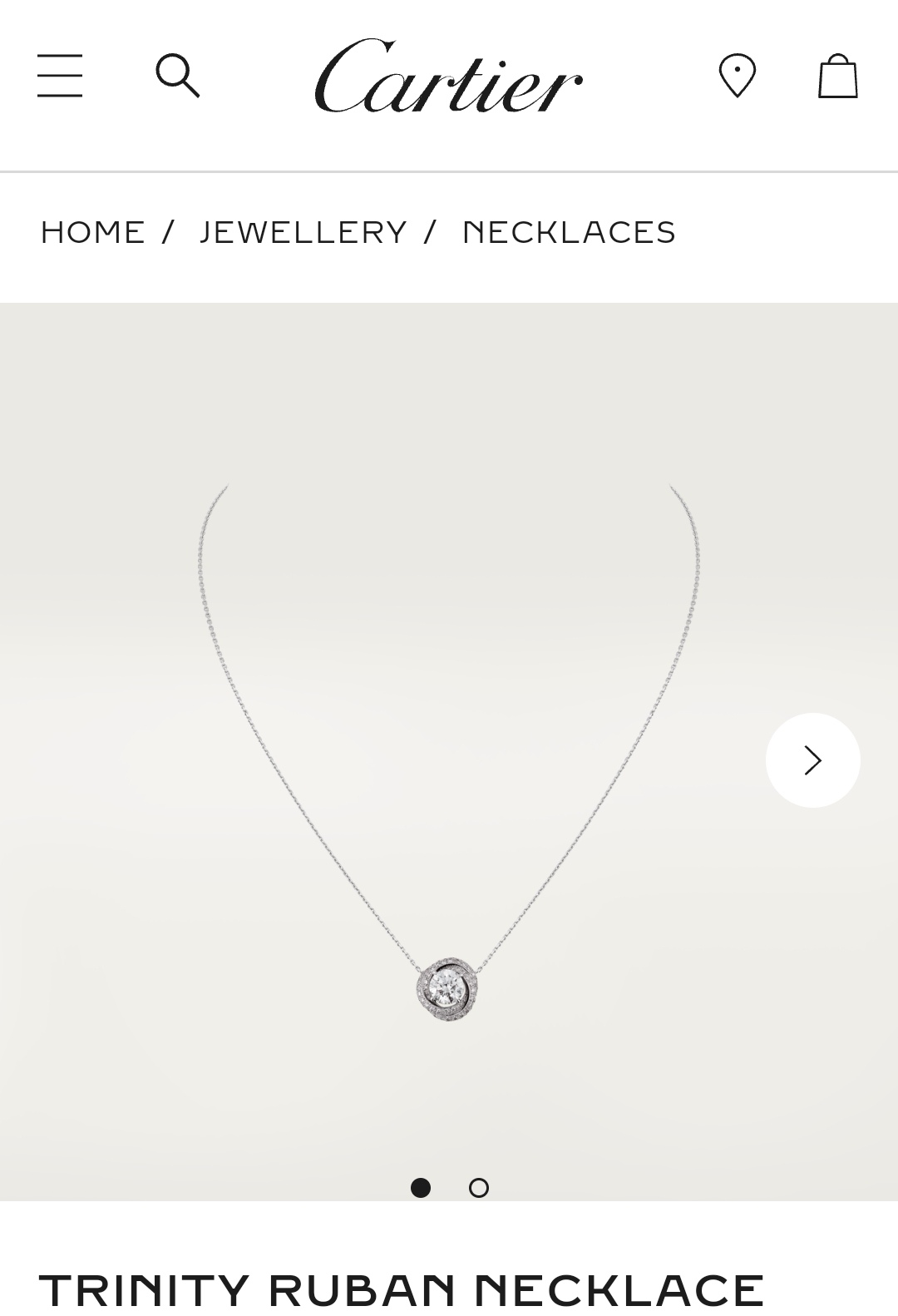This screenshot has width=898, height=1316.
Task: Open the shopping bag
Action: click(837, 76)
